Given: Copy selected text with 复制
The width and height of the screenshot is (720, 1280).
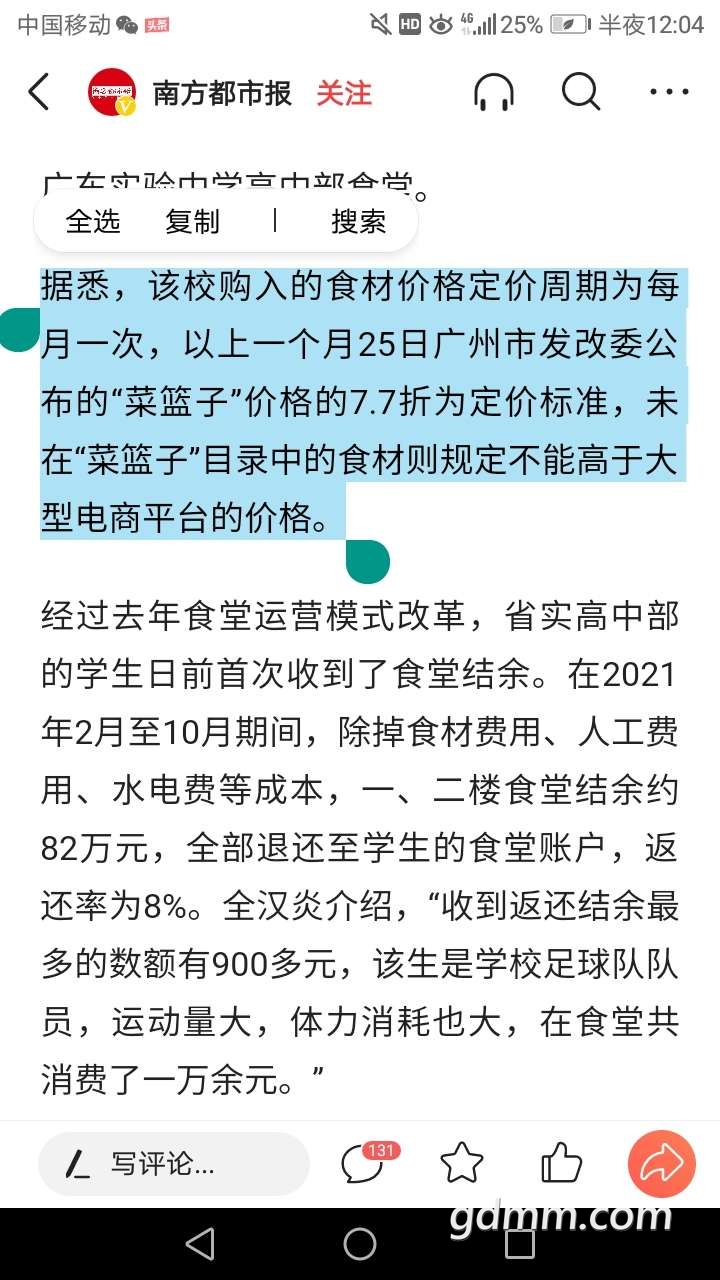Looking at the screenshot, I should [192, 222].
